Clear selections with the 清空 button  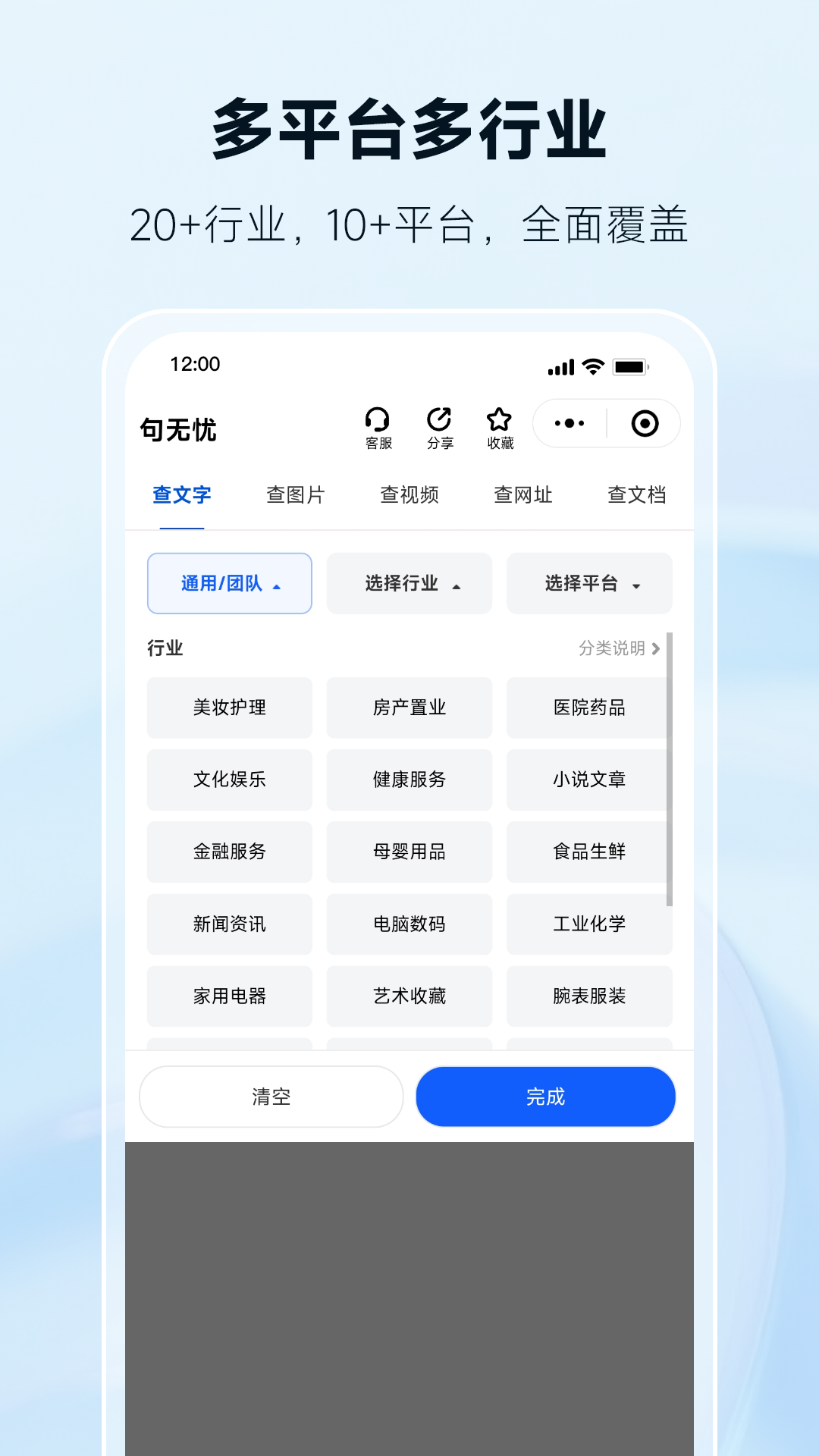coord(271,1097)
